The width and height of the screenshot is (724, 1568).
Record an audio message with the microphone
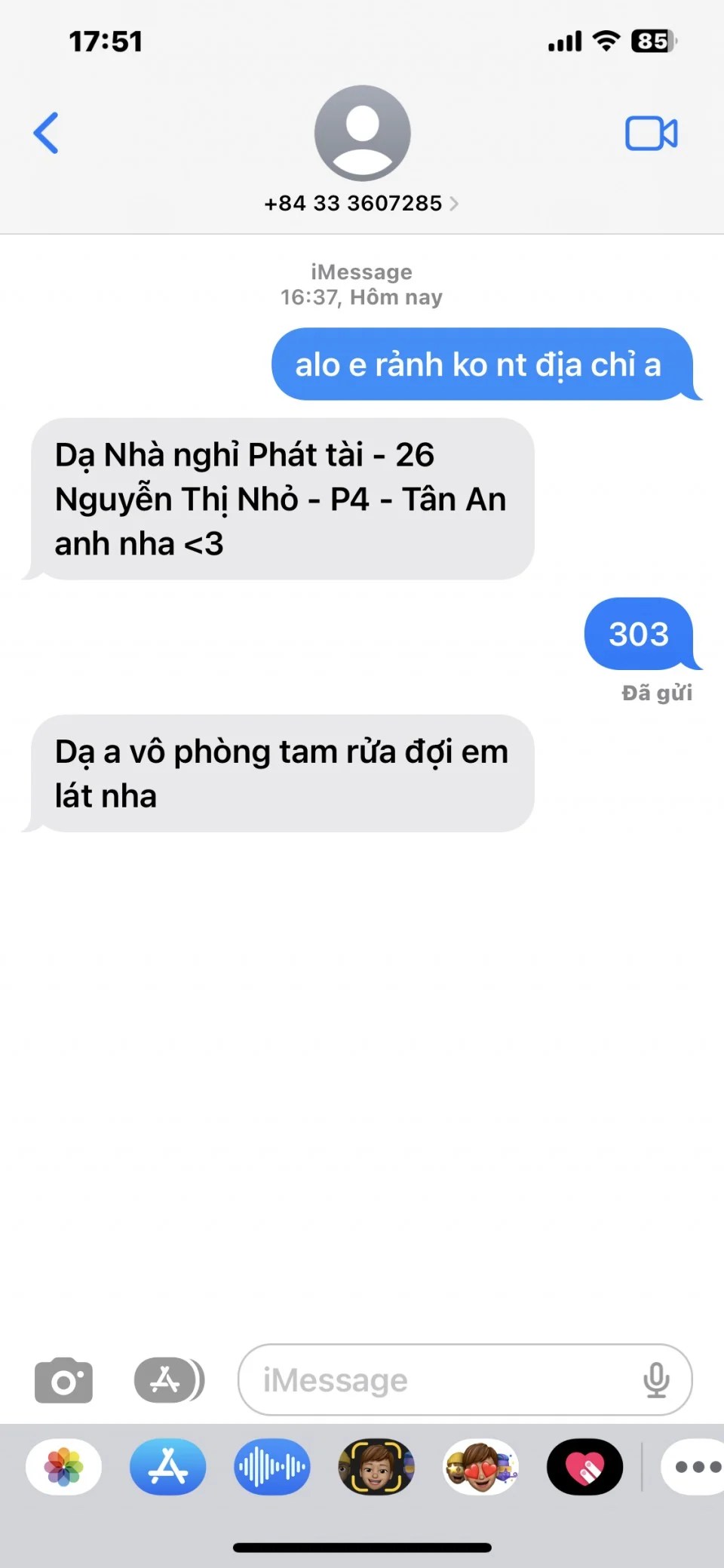656,1380
